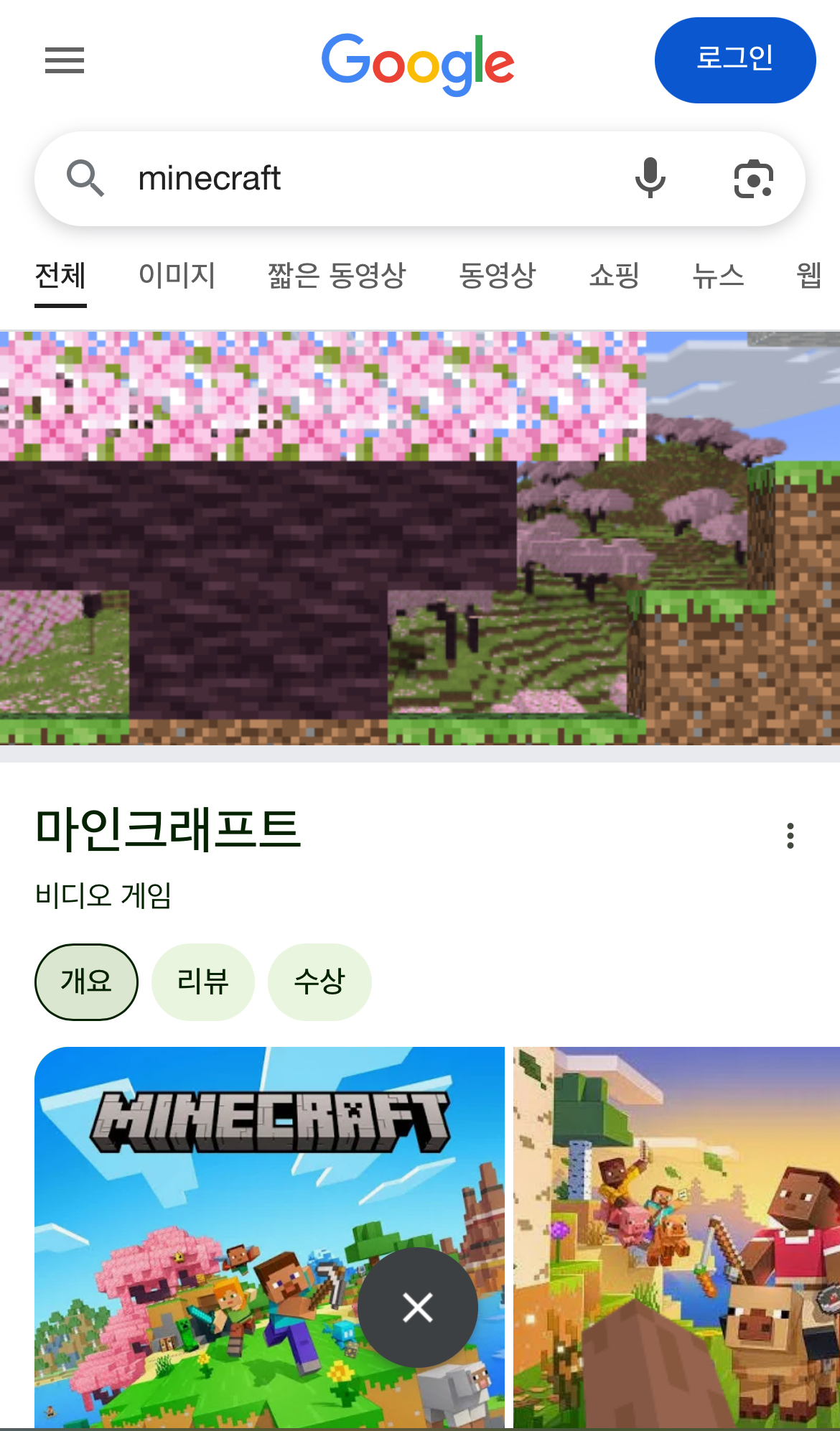Select the 수상 chip

click(319, 982)
